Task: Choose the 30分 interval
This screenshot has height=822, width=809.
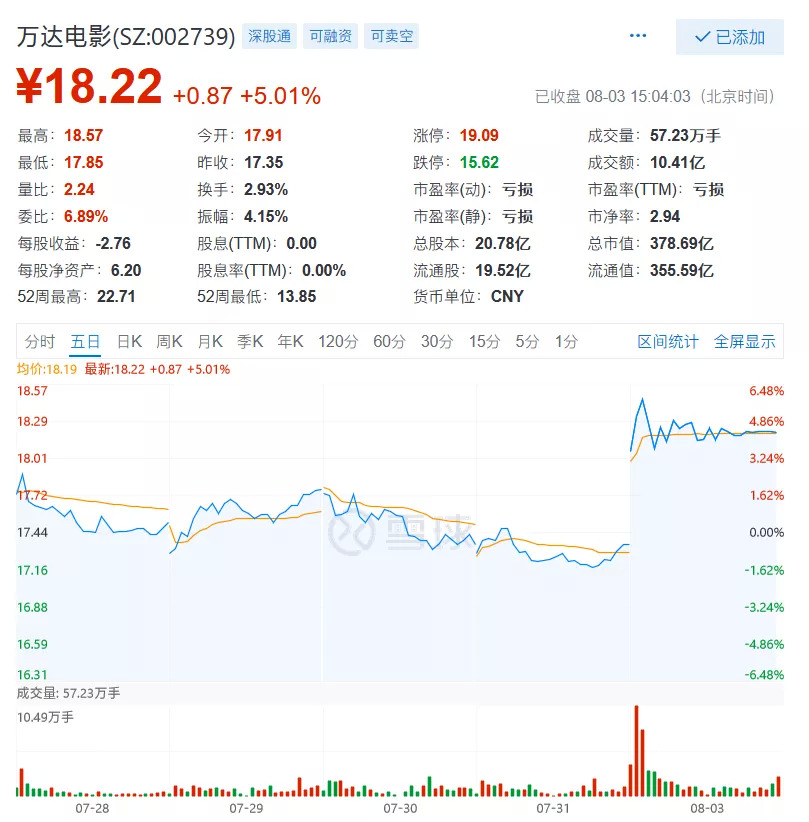Action: click(437, 342)
